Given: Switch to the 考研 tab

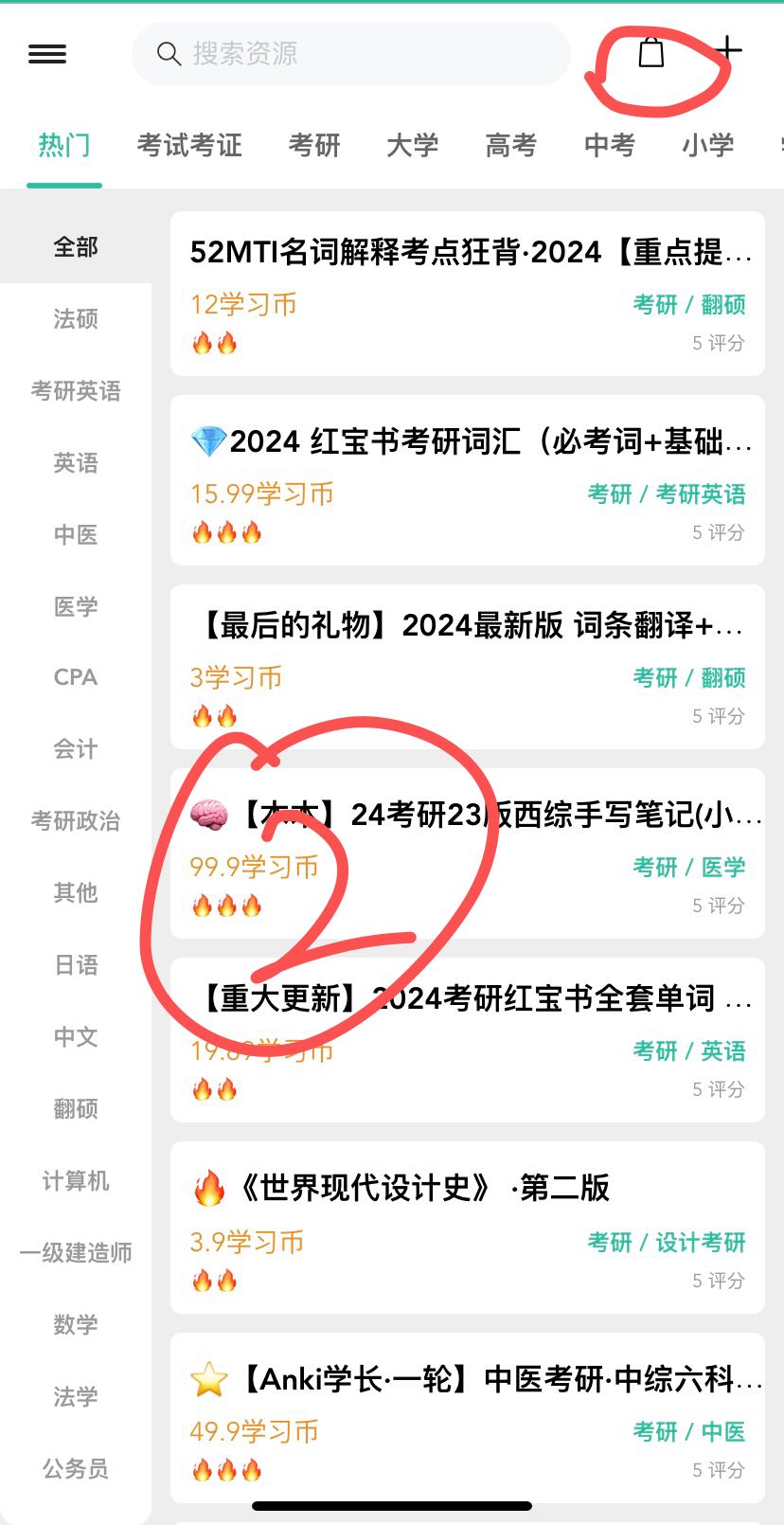Looking at the screenshot, I should [x=314, y=145].
